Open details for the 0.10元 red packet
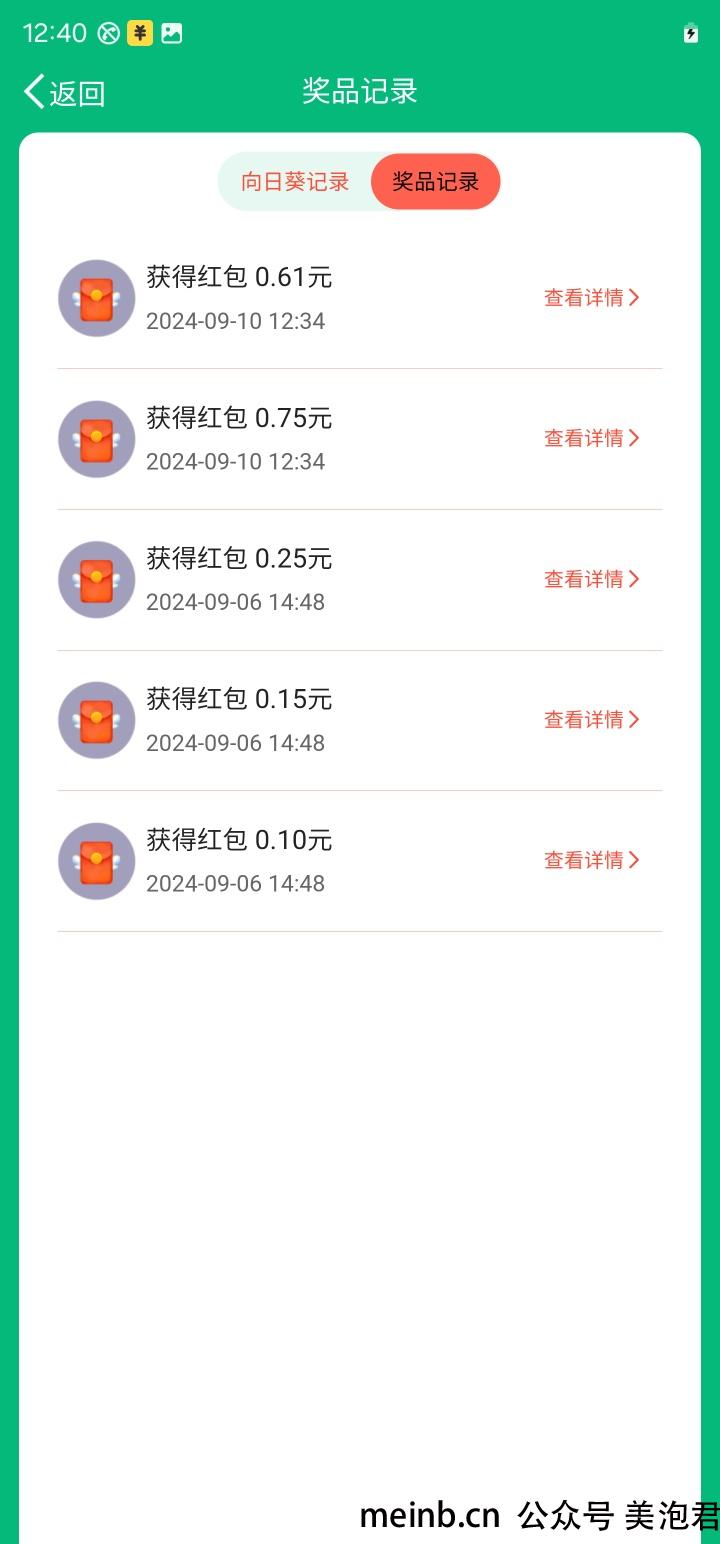 click(592, 860)
